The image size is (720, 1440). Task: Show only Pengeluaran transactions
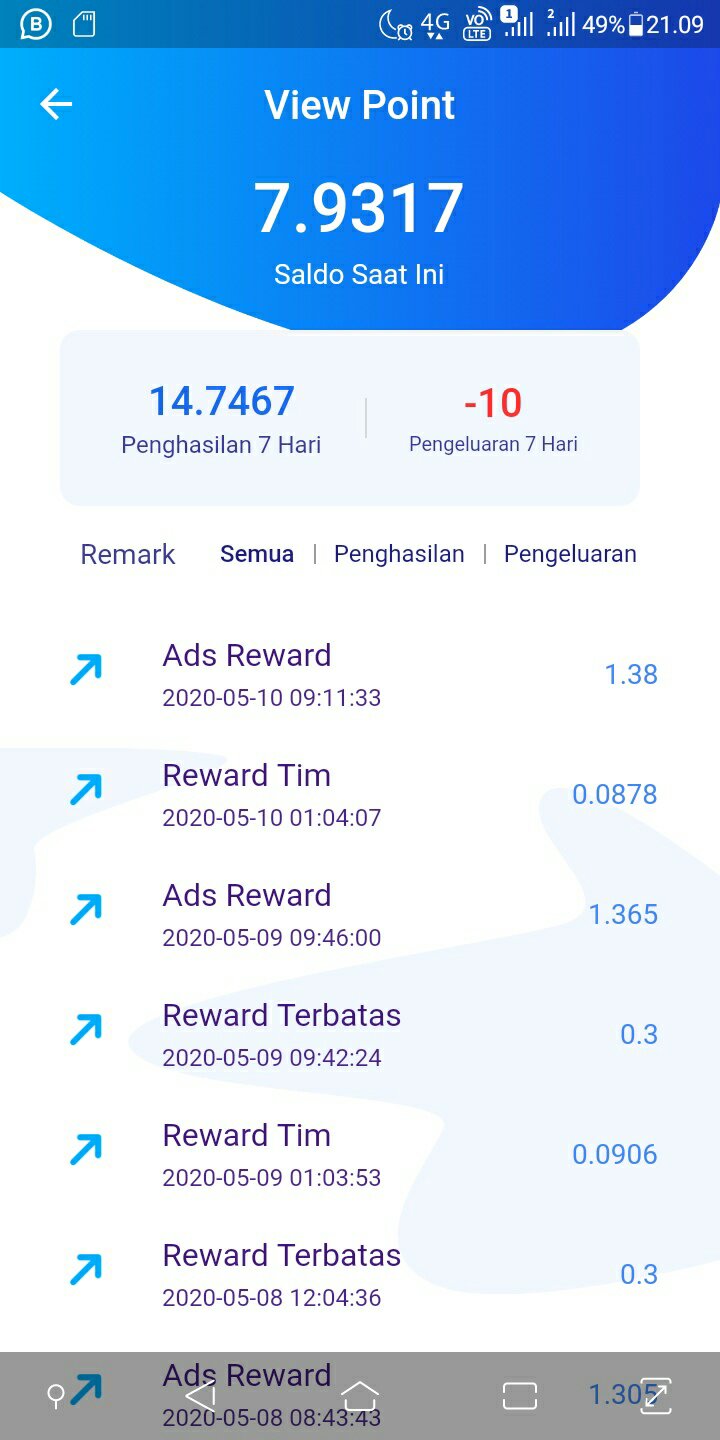tap(570, 554)
